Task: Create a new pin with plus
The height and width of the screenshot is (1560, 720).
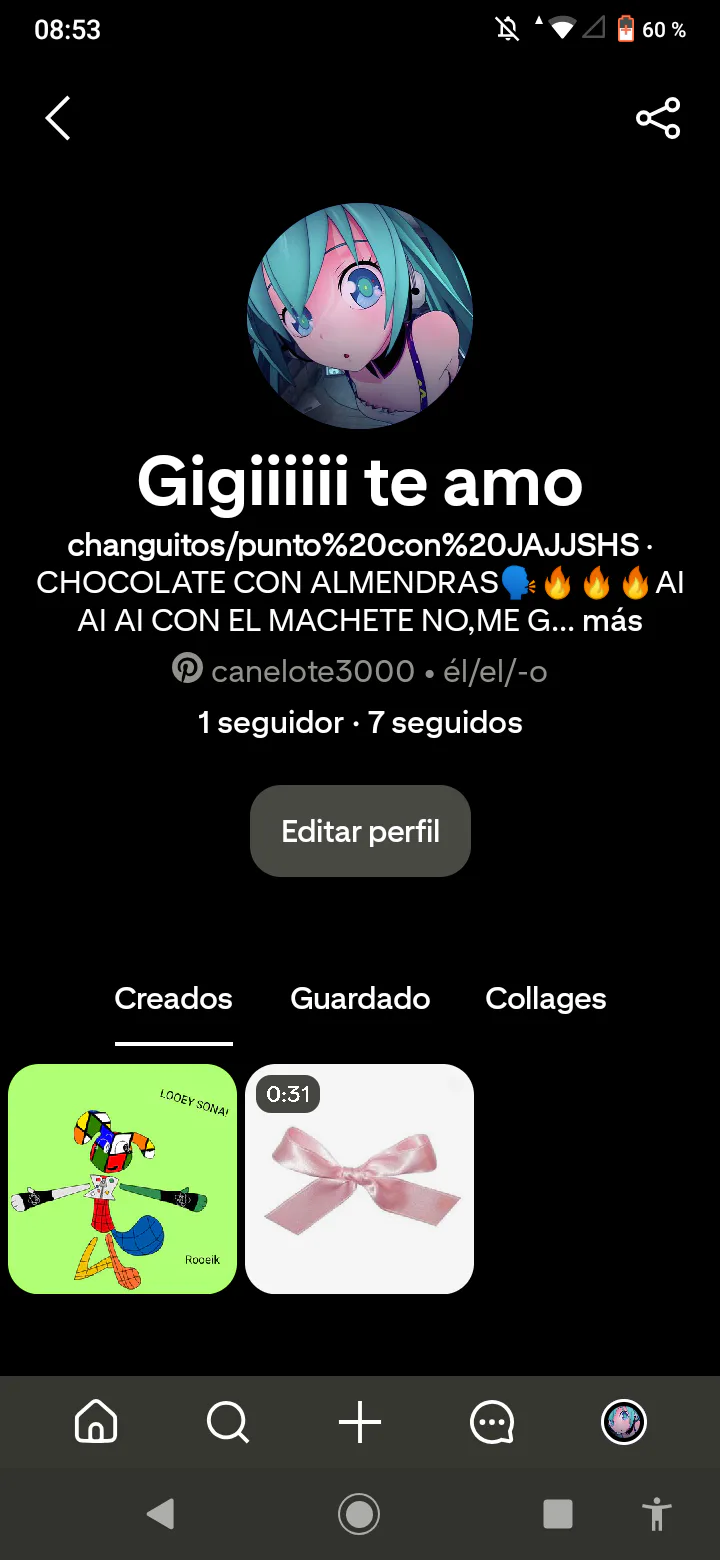Action: coord(360,1421)
